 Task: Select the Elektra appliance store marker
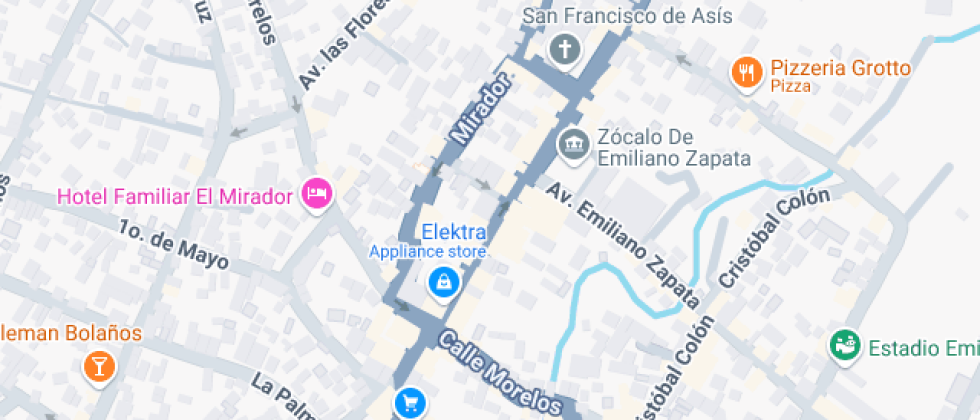pyautogui.click(x=442, y=284)
